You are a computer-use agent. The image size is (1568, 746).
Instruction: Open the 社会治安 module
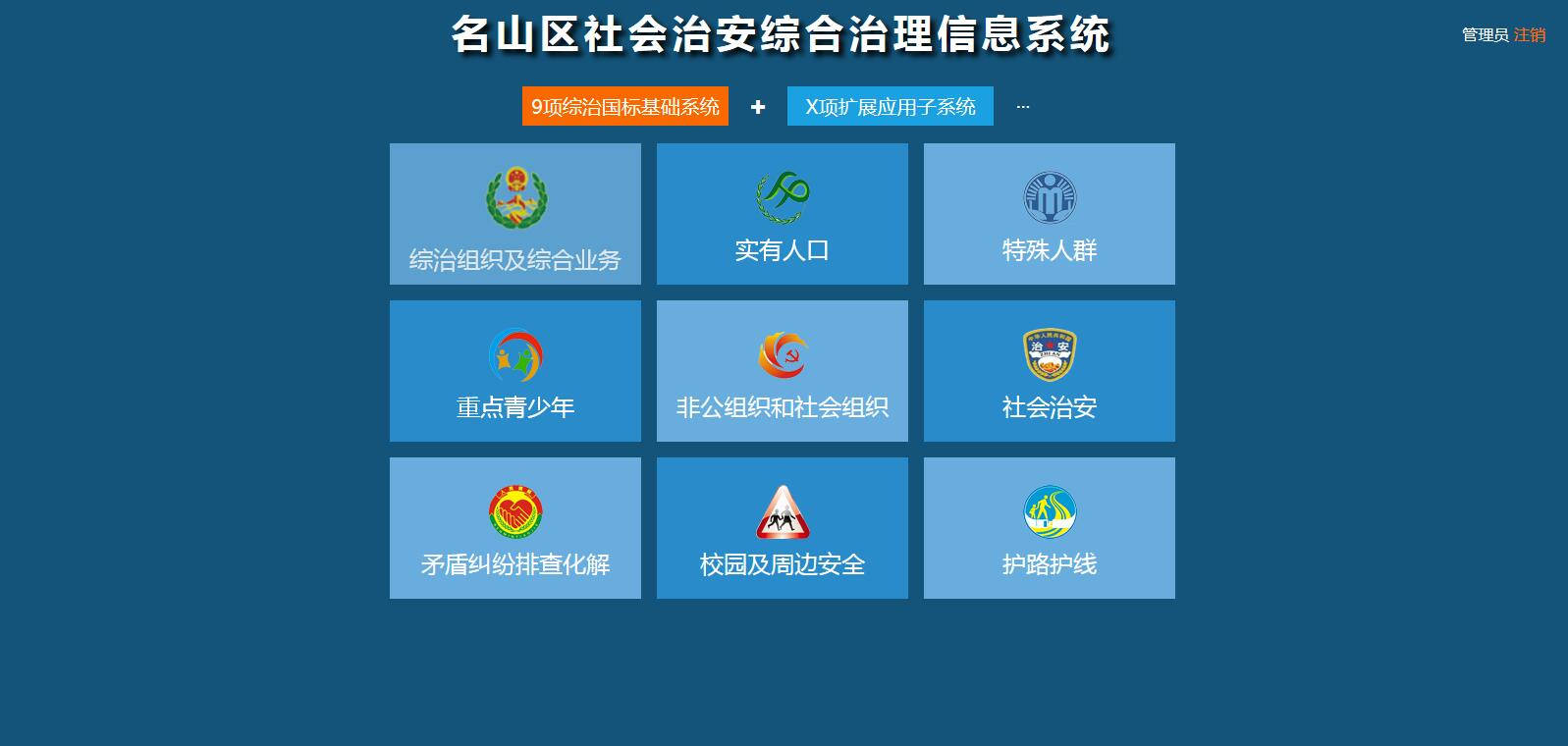pos(1050,371)
